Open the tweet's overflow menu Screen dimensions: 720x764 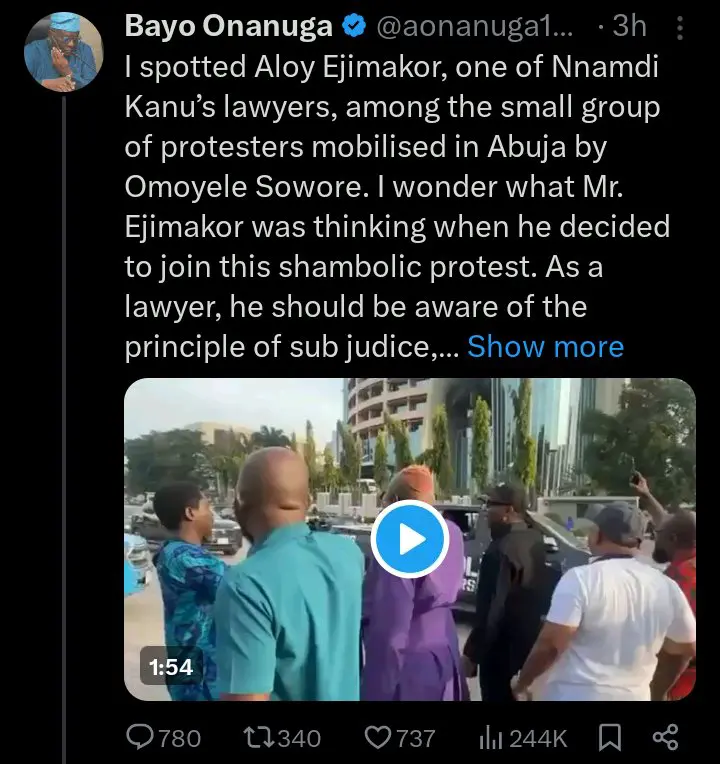coord(681,27)
